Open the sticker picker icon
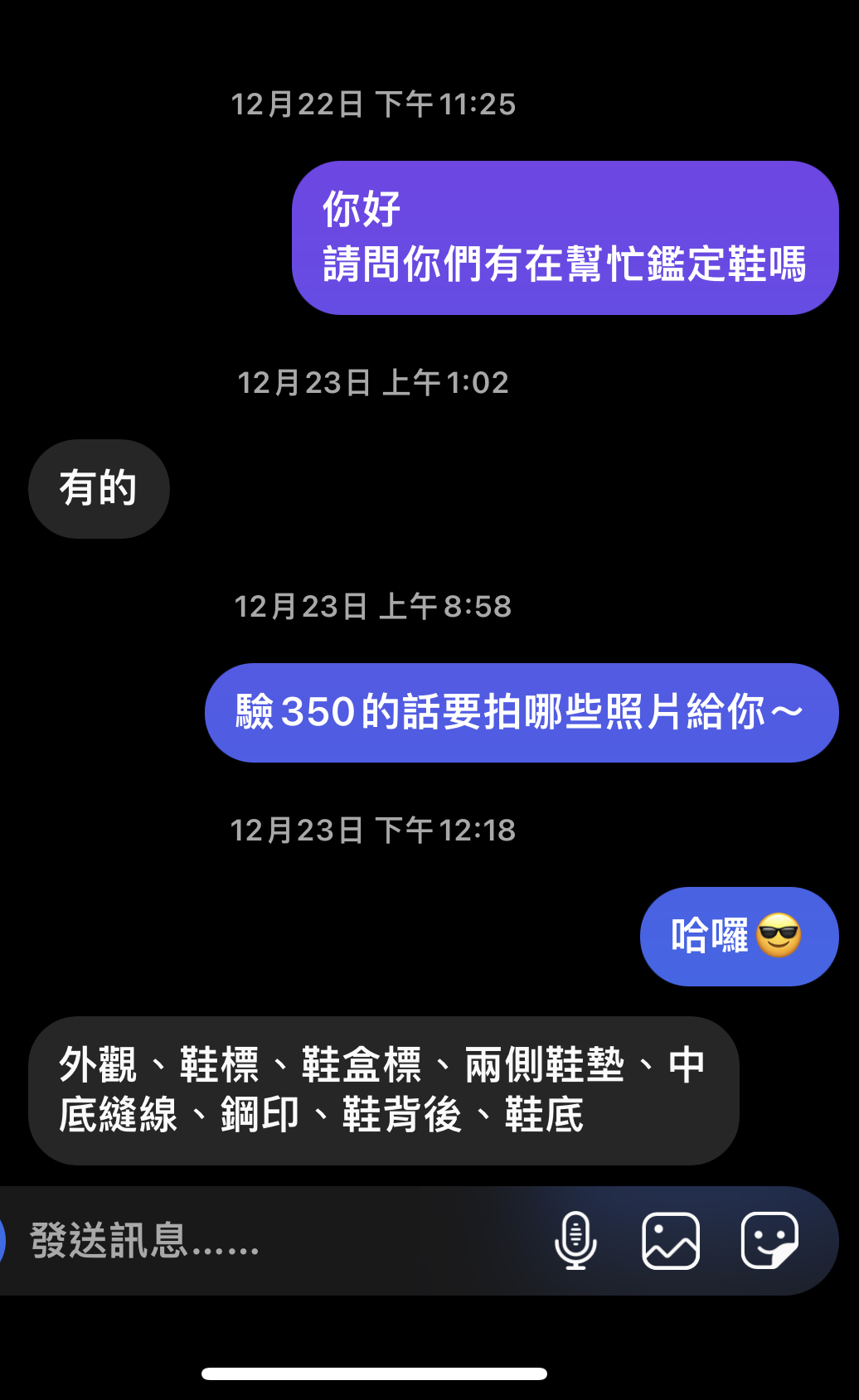Screen dimensions: 859x1400 (769, 1240)
